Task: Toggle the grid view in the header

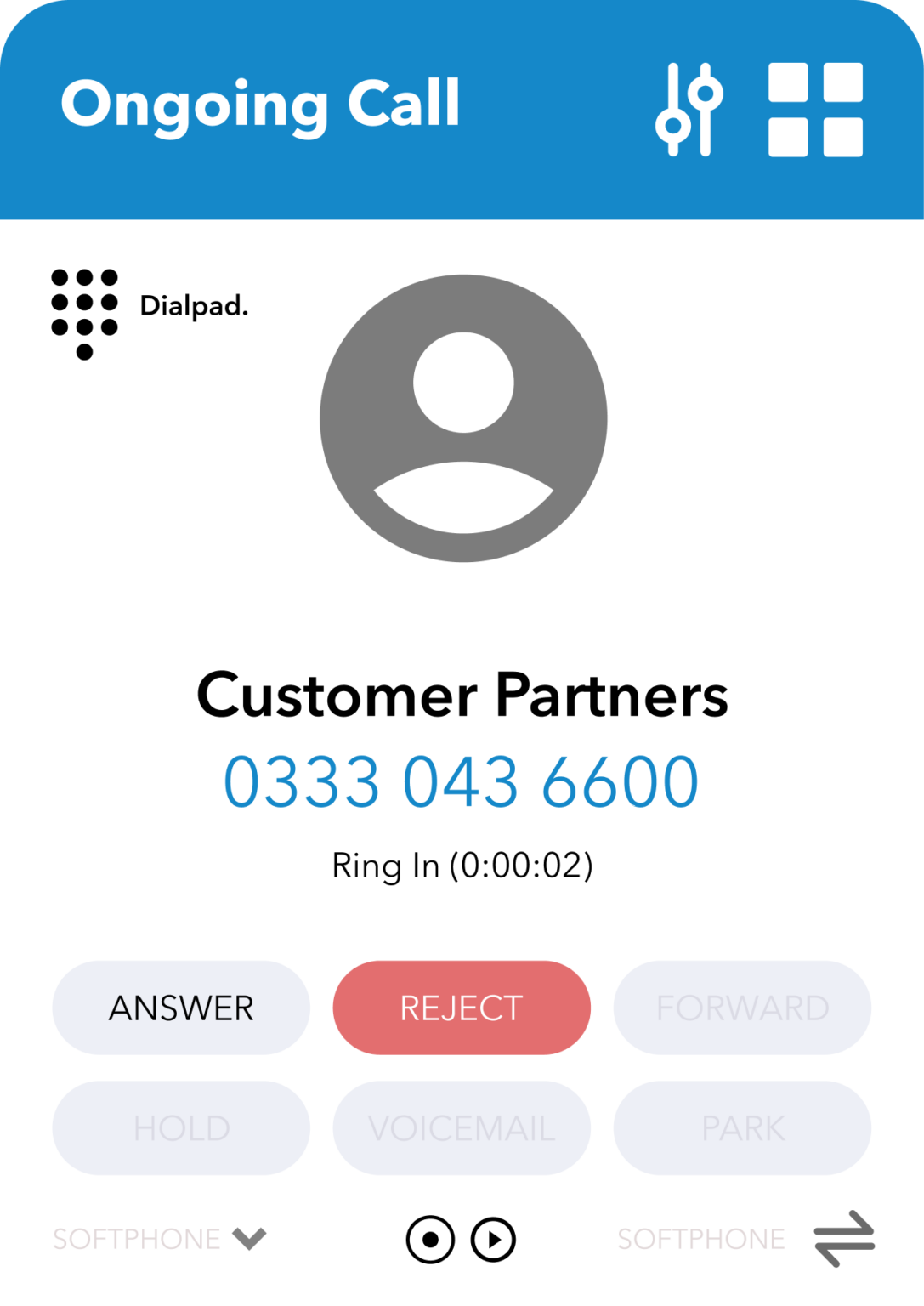Action: [x=814, y=109]
